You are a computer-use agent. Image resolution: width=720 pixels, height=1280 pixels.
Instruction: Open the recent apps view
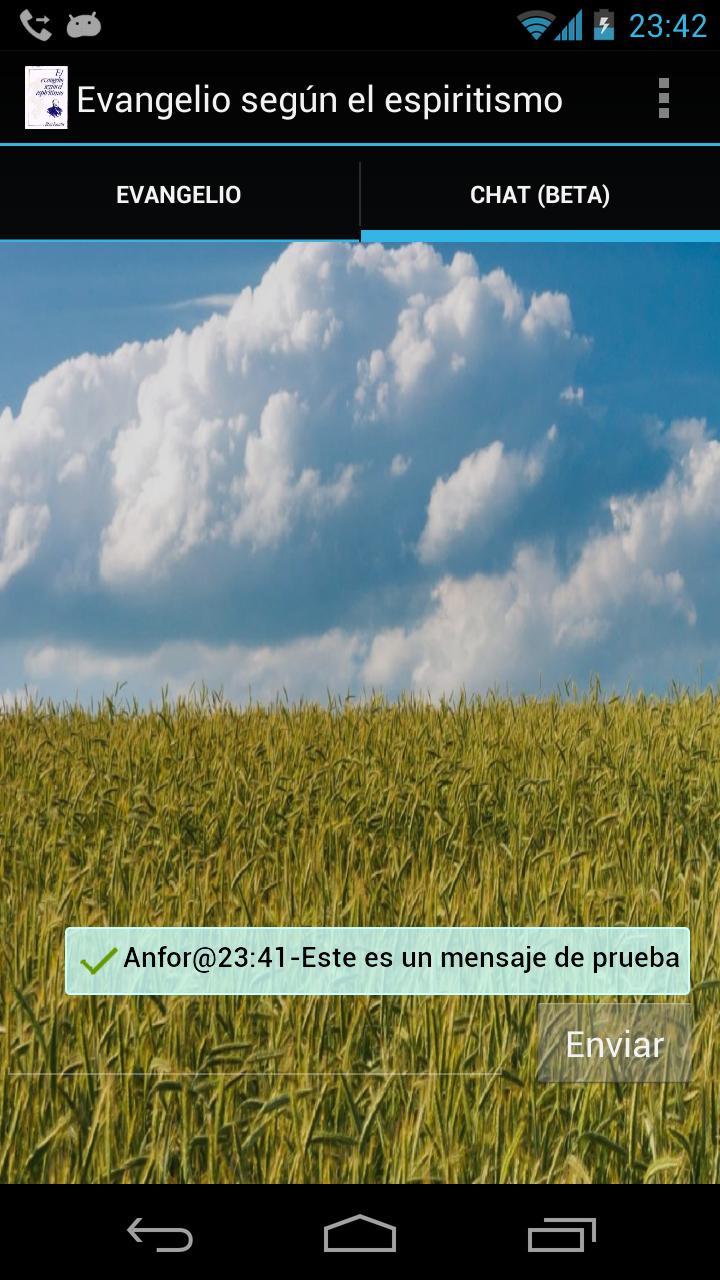pos(561,1235)
